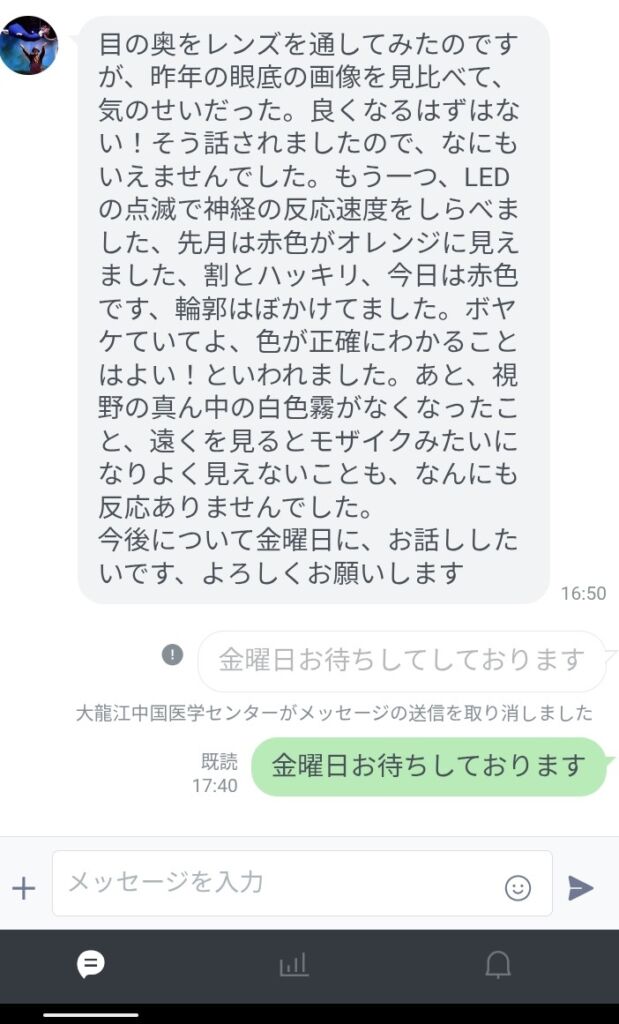619x1024 pixels.
Task: Open the emoji sticker picker
Action: pyautogui.click(x=517, y=887)
